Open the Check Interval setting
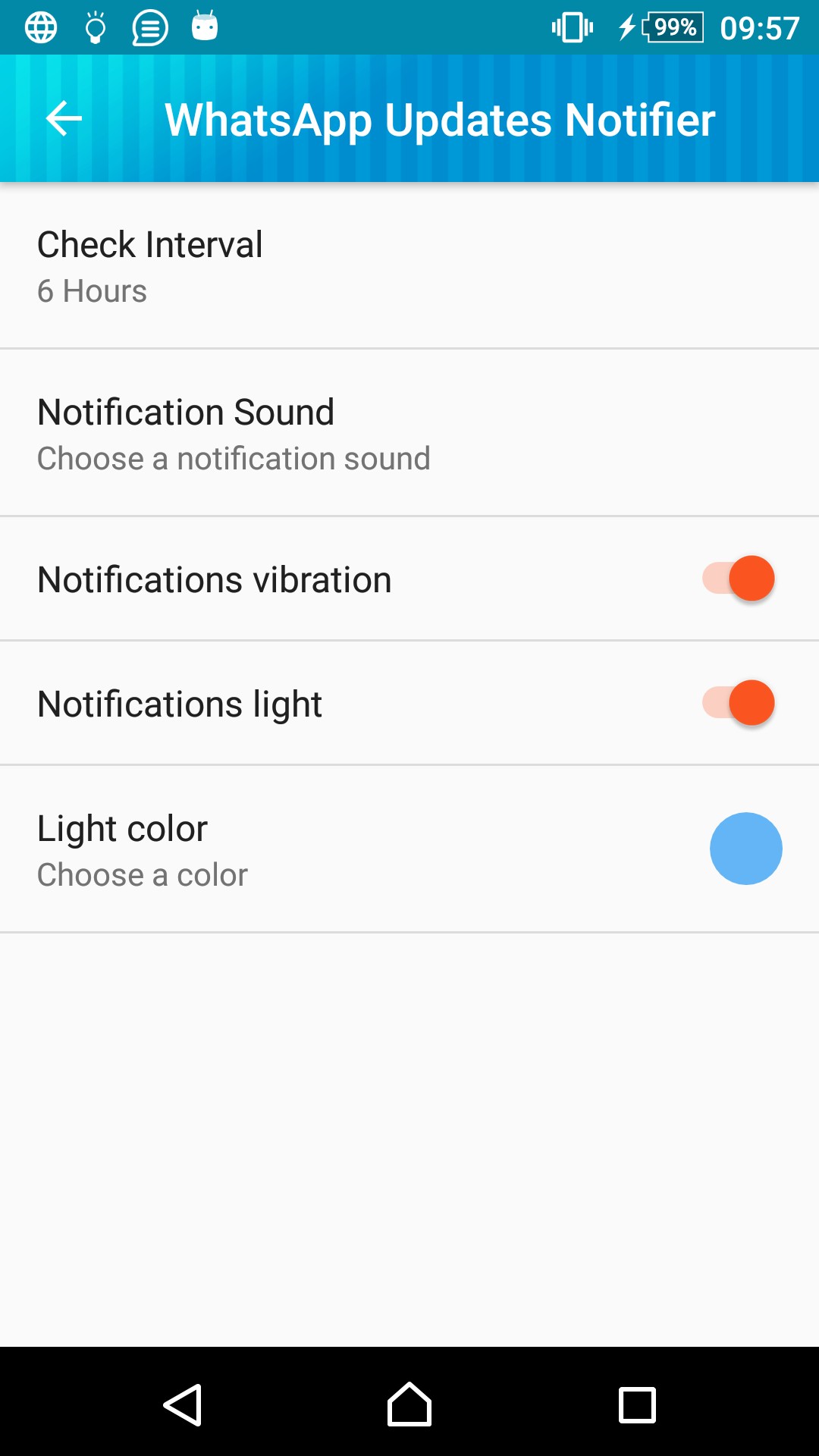819x1456 pixels. (409, 266)
